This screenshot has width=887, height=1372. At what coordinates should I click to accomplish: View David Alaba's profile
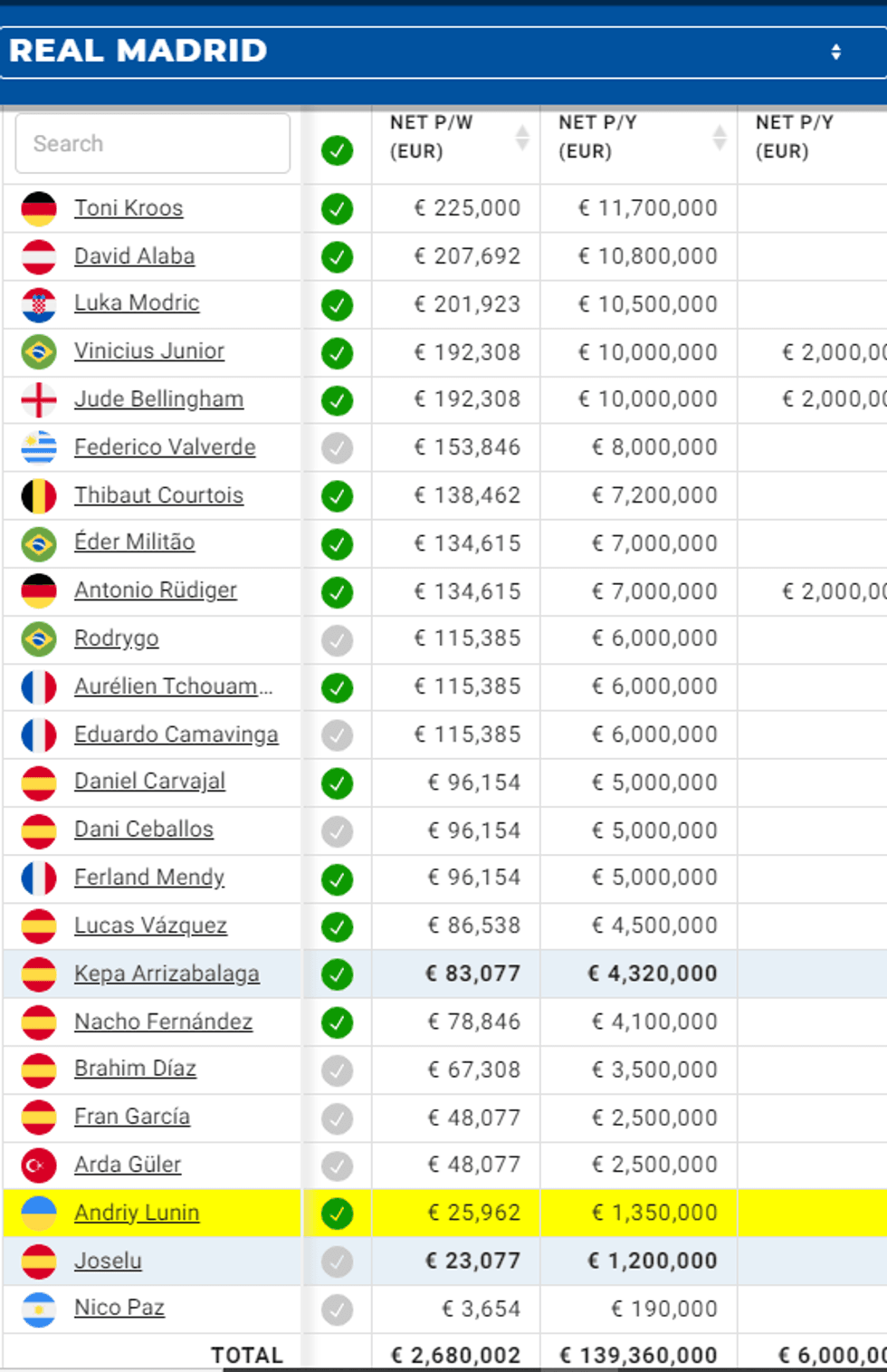click(x=134, y=256)
